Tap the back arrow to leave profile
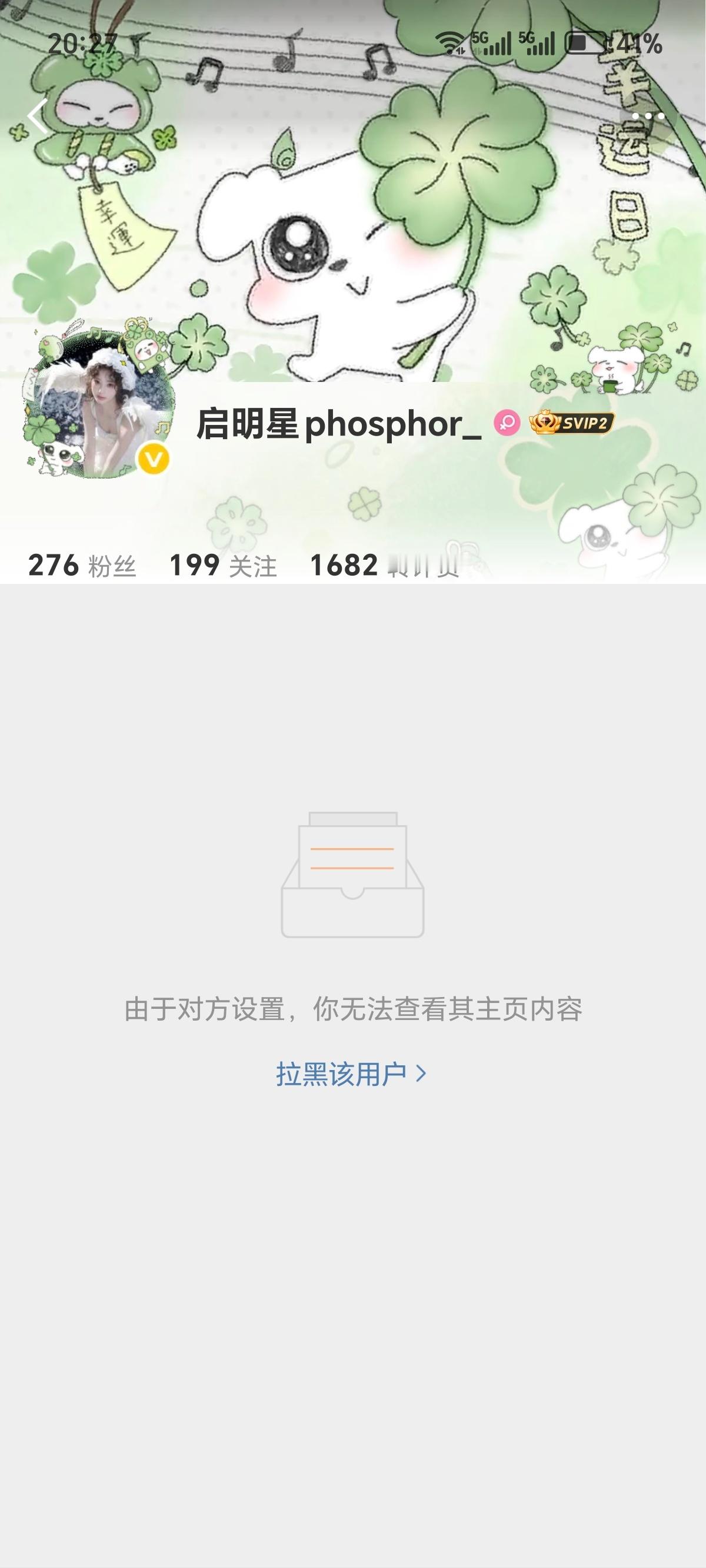The width and height of the screenshot is (706, 1568). 38,115
